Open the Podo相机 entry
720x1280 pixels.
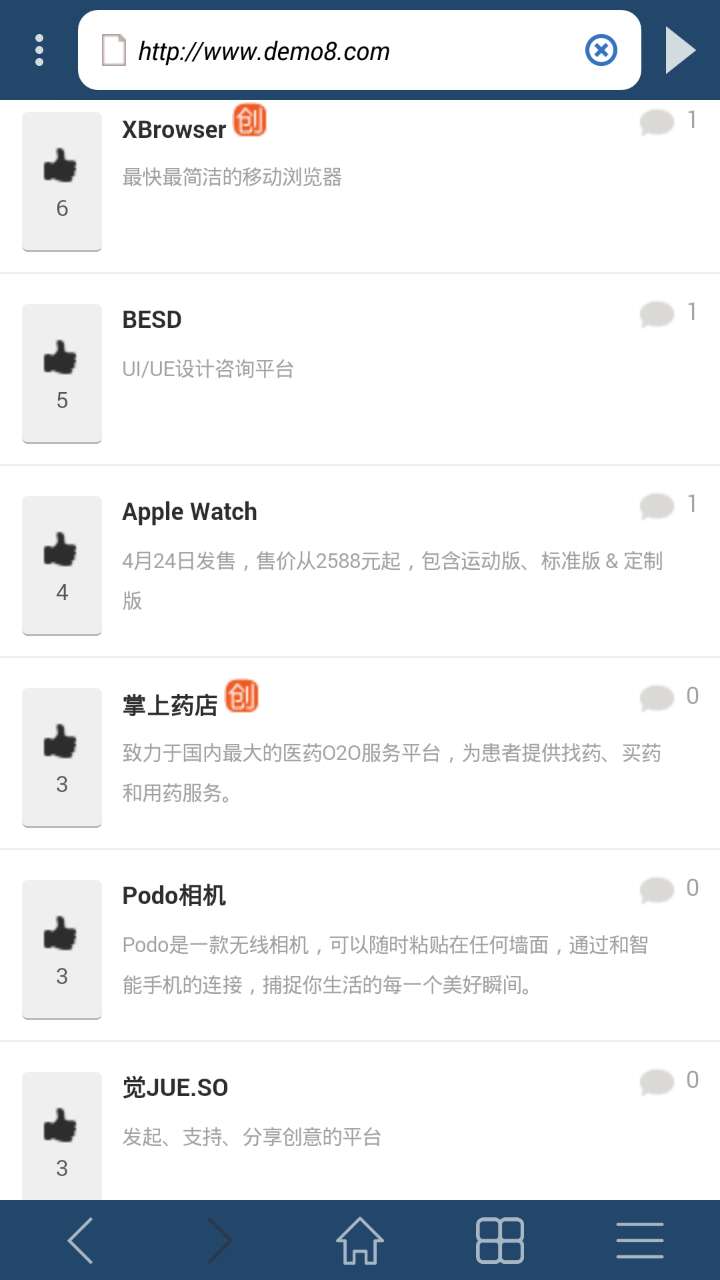click(174, 896)
